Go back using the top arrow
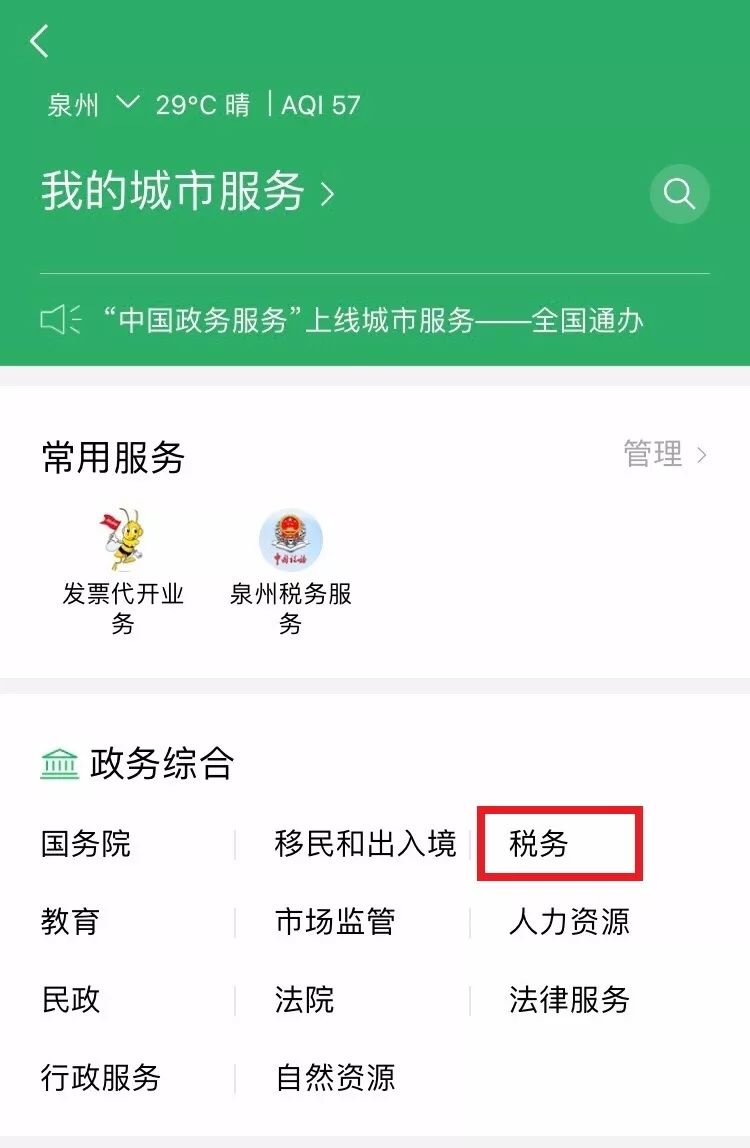Image resolution: width=750 pixels, height=1148 pixels. click(x=39, y=42)
